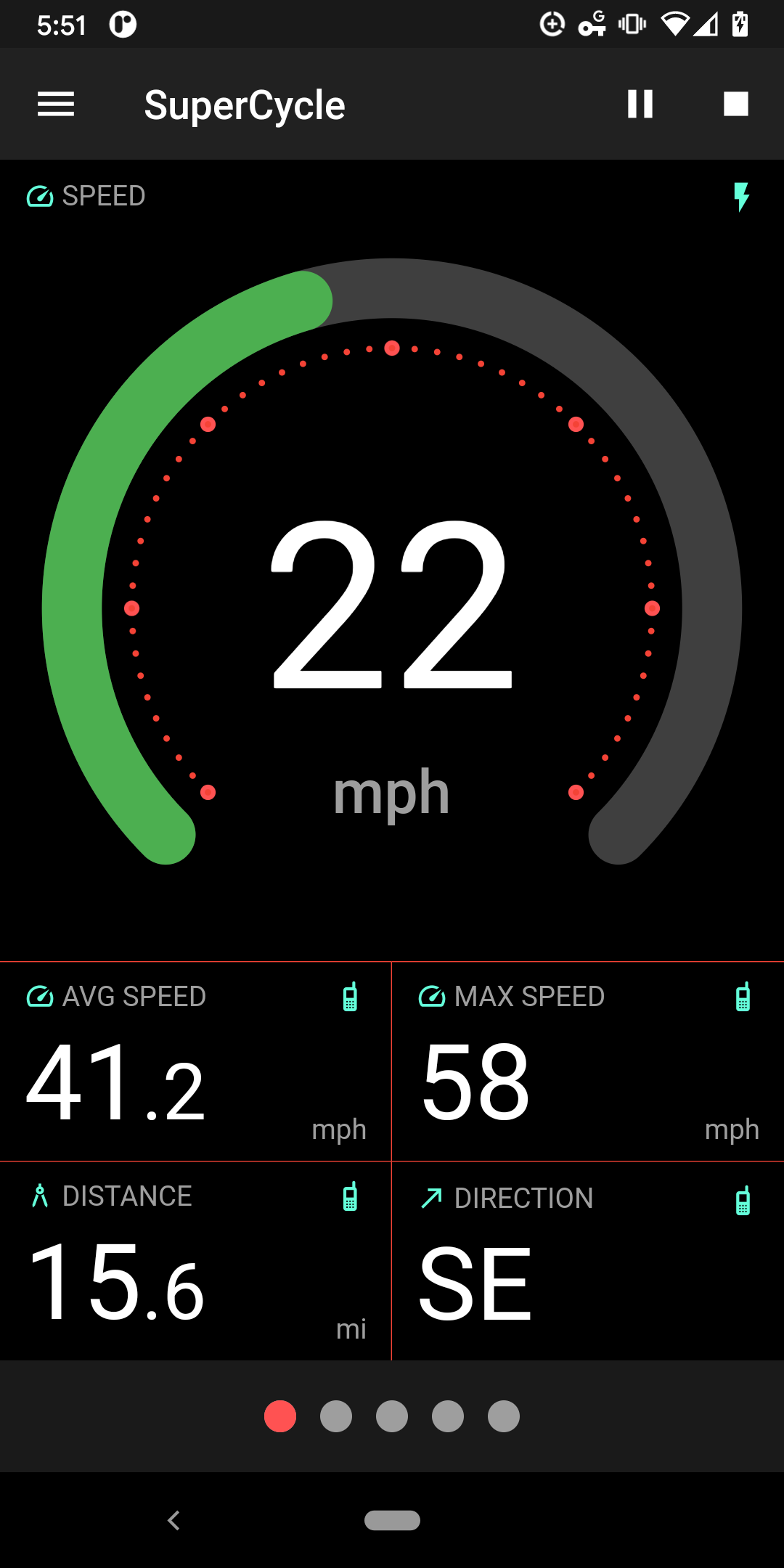Select the DISTANCE tile
Image resolution: width=784 pixels, height=1568 pixels.
[x=195, y=1261]
